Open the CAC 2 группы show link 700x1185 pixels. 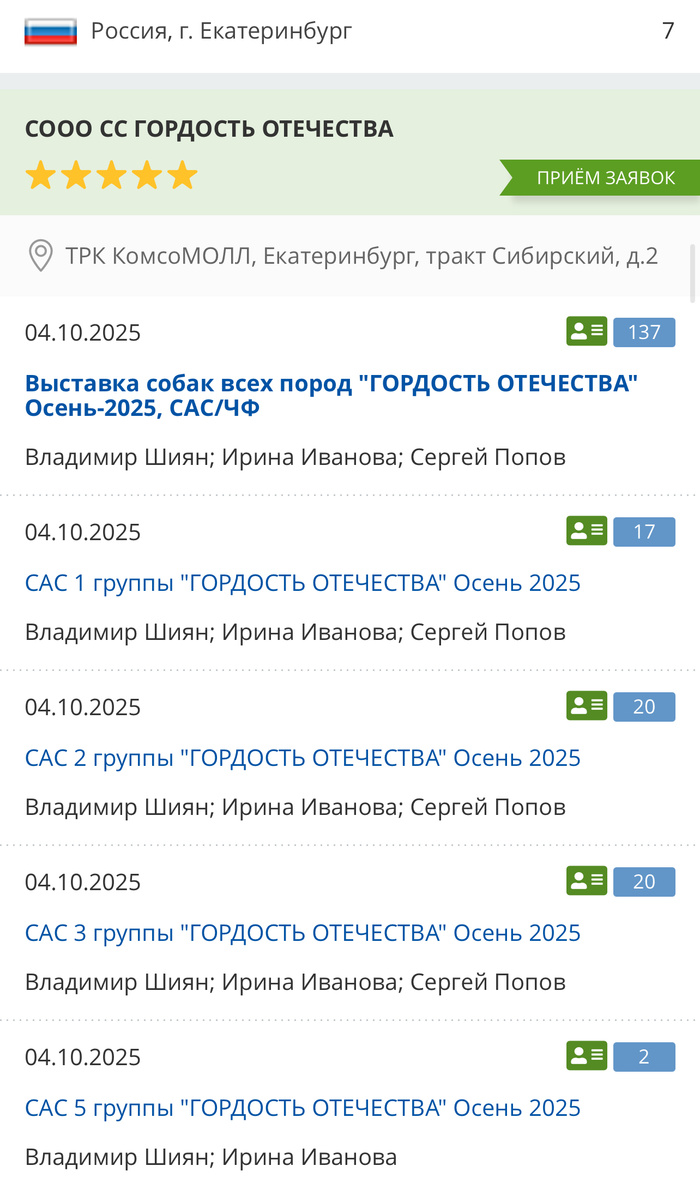[302, 758]
